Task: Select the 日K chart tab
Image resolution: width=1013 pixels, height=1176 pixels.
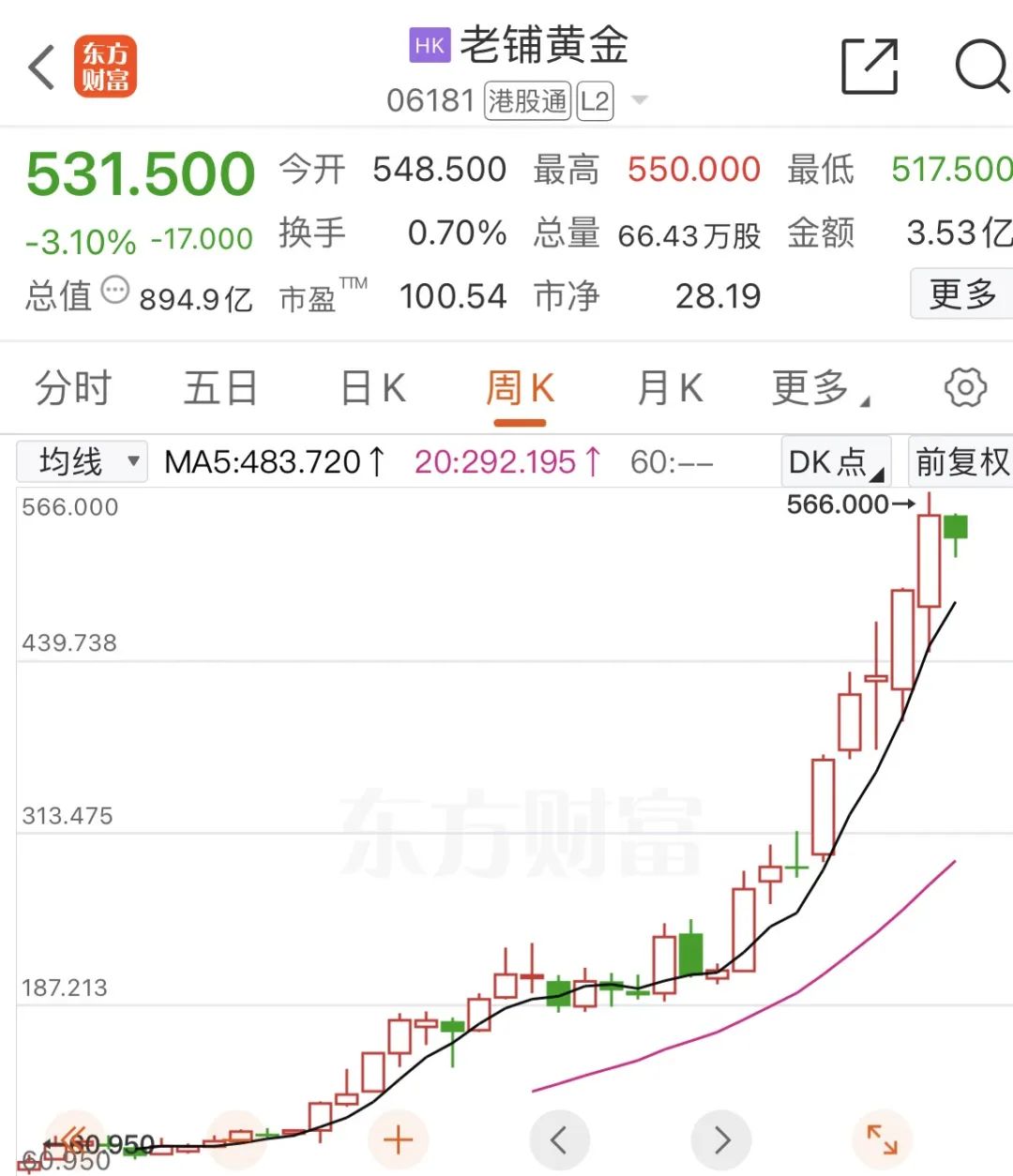Action: coord(372,388)
